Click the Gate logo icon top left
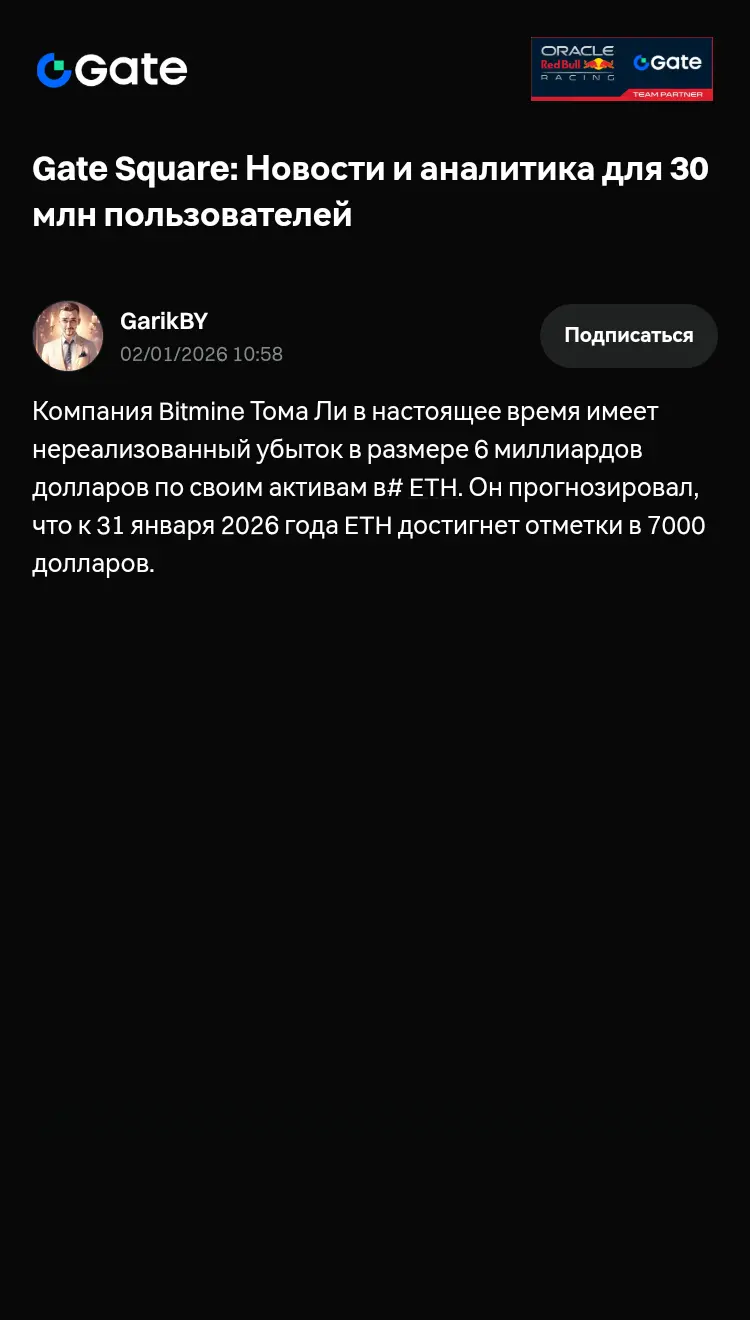Image resolution: width=750 pixels, height=1320 pixels. point(55,69)
